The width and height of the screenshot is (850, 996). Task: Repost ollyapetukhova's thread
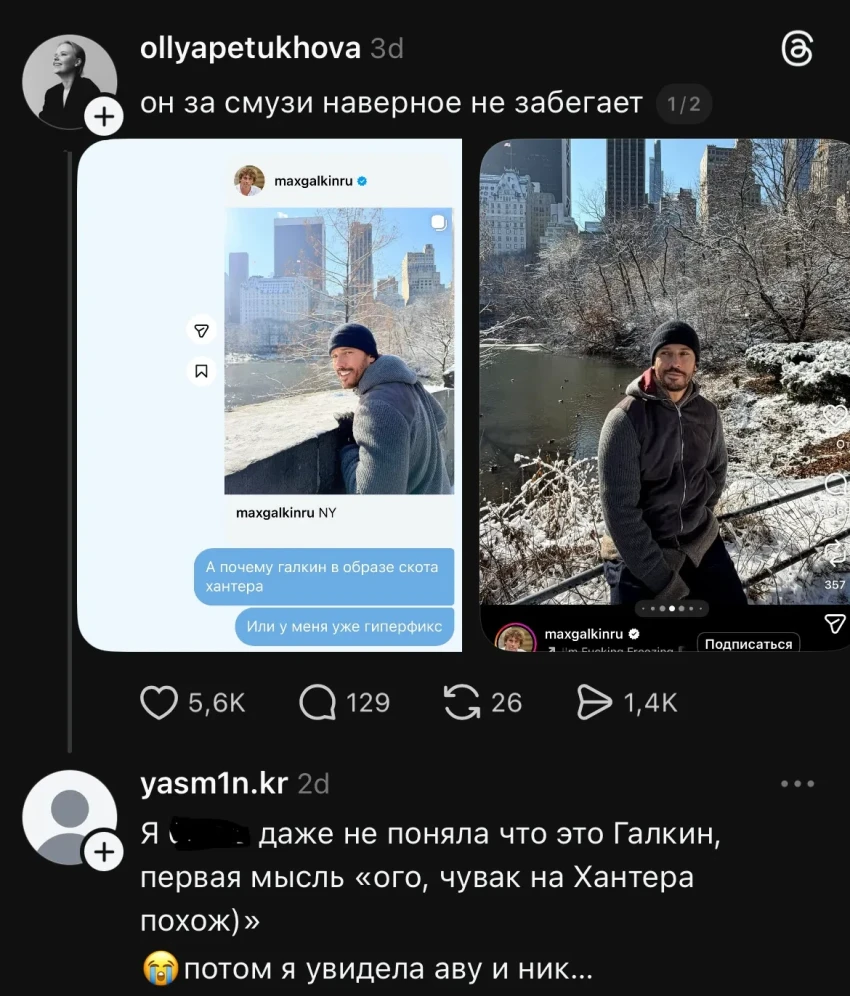pyautogui.click(x=462, y=703)
